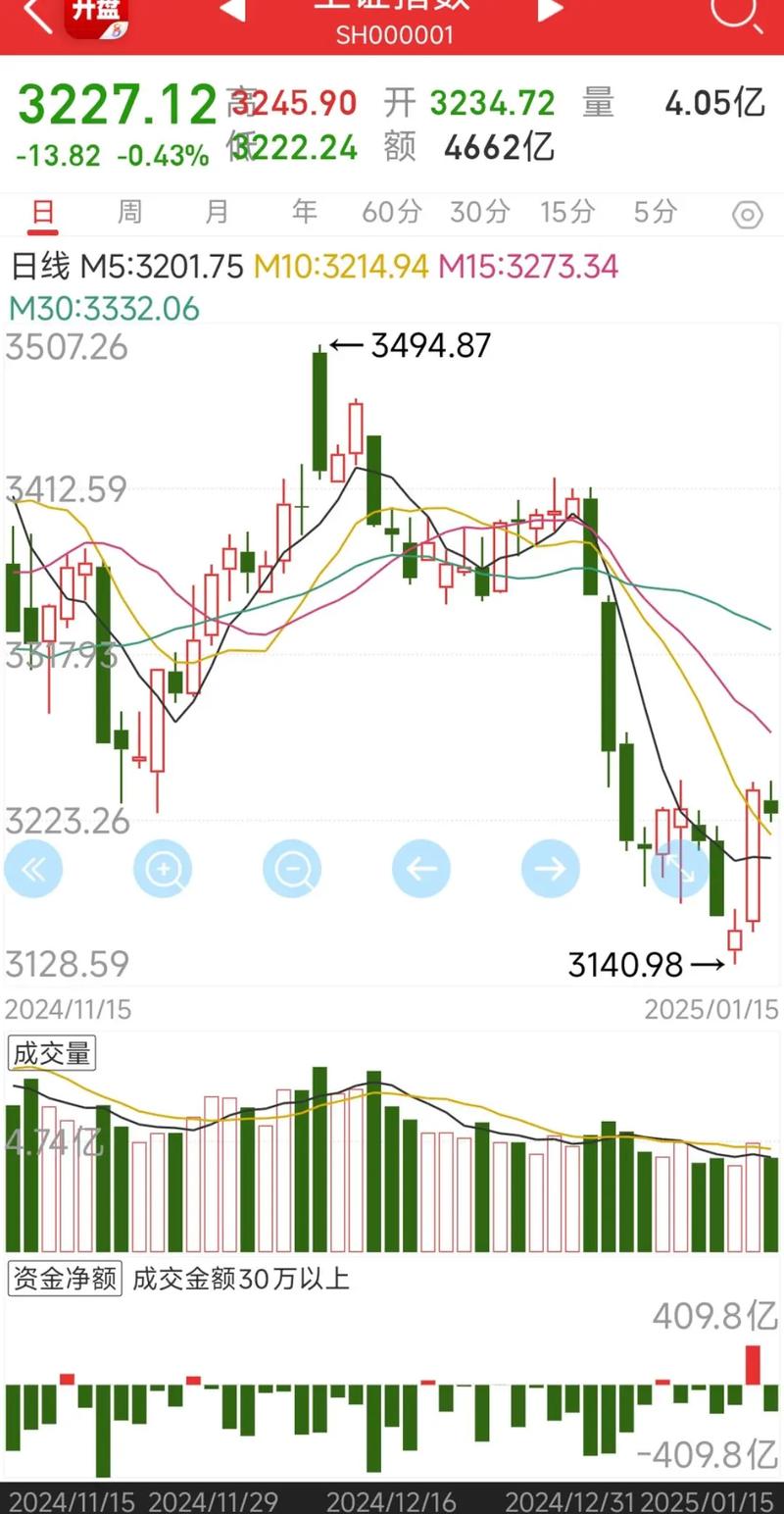
Task: Select the 15分 period
Action: click(567, 211)
